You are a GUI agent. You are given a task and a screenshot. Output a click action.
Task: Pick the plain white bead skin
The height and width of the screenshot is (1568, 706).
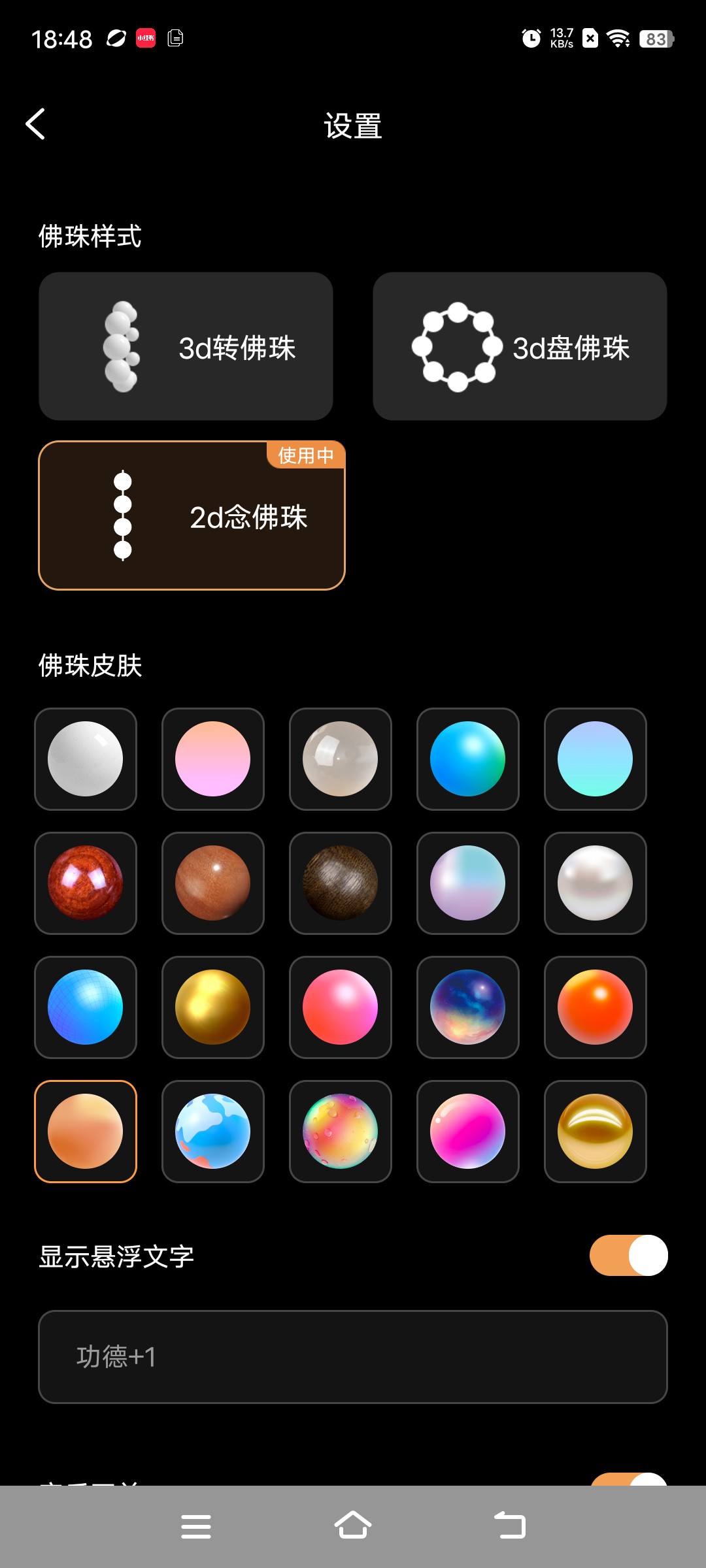click(x=86, y=759)
